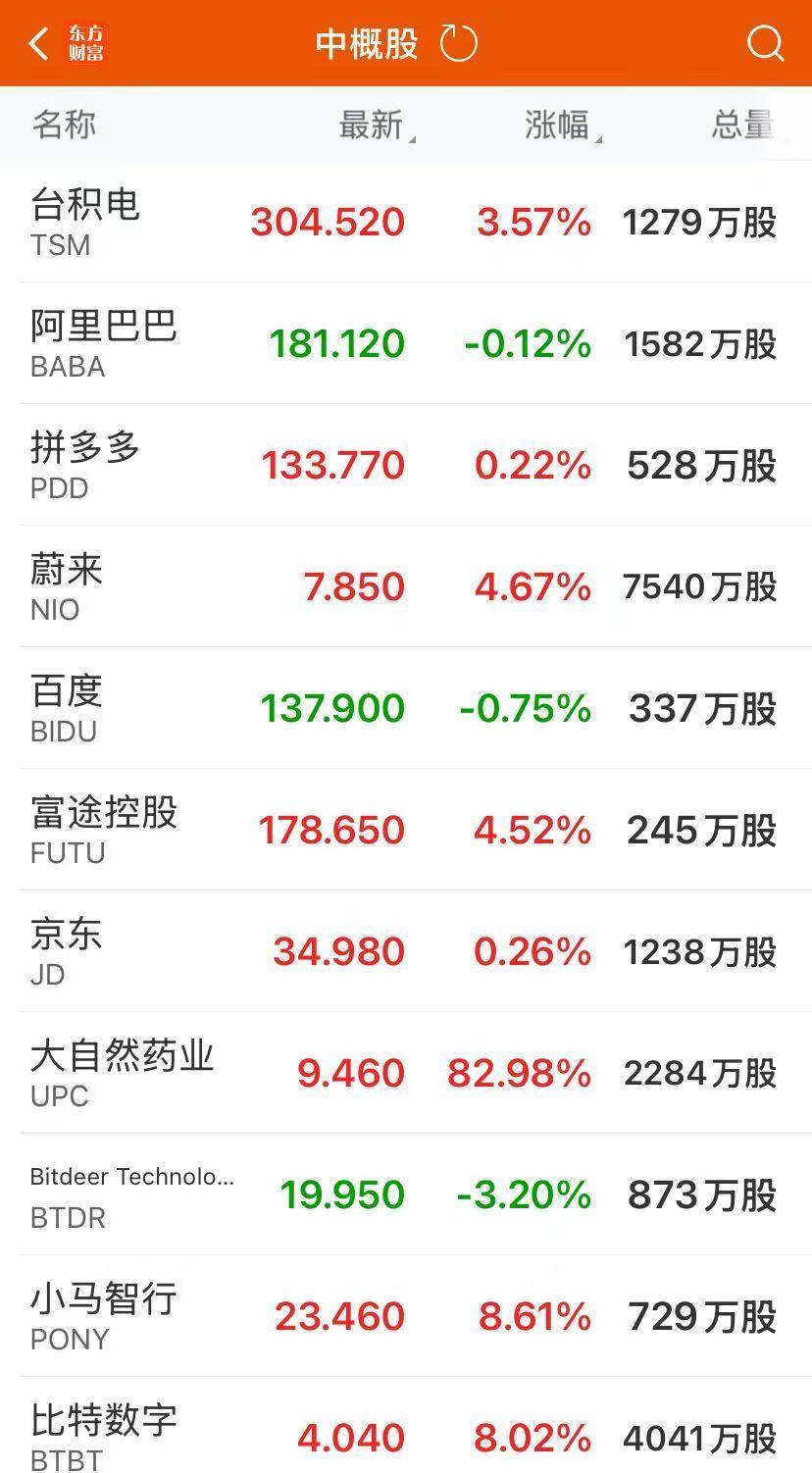This screenshot has height=1473, width=812.
Task: Tap the 总量 volume column header
Action: (738, 125)
